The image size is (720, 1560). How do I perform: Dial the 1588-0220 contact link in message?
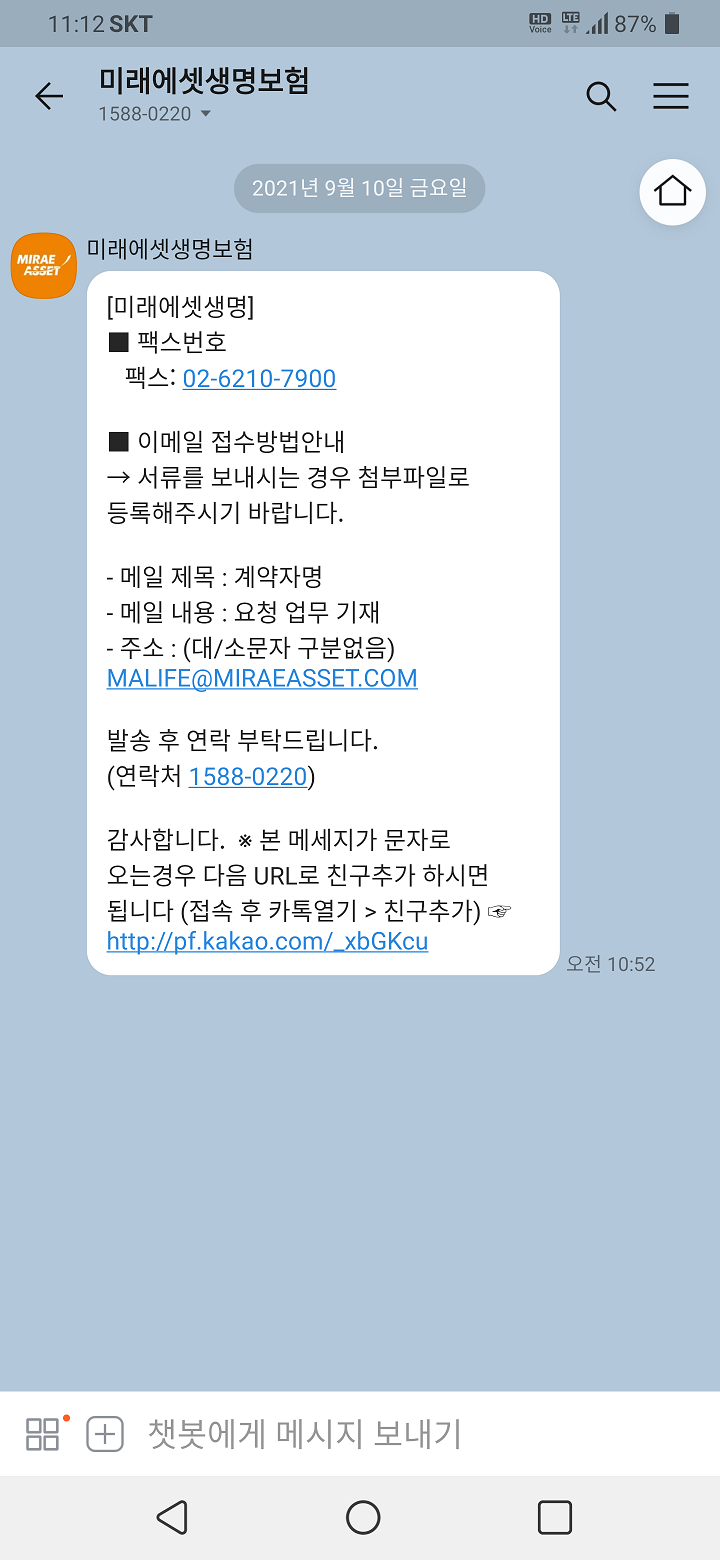point(247,777)
